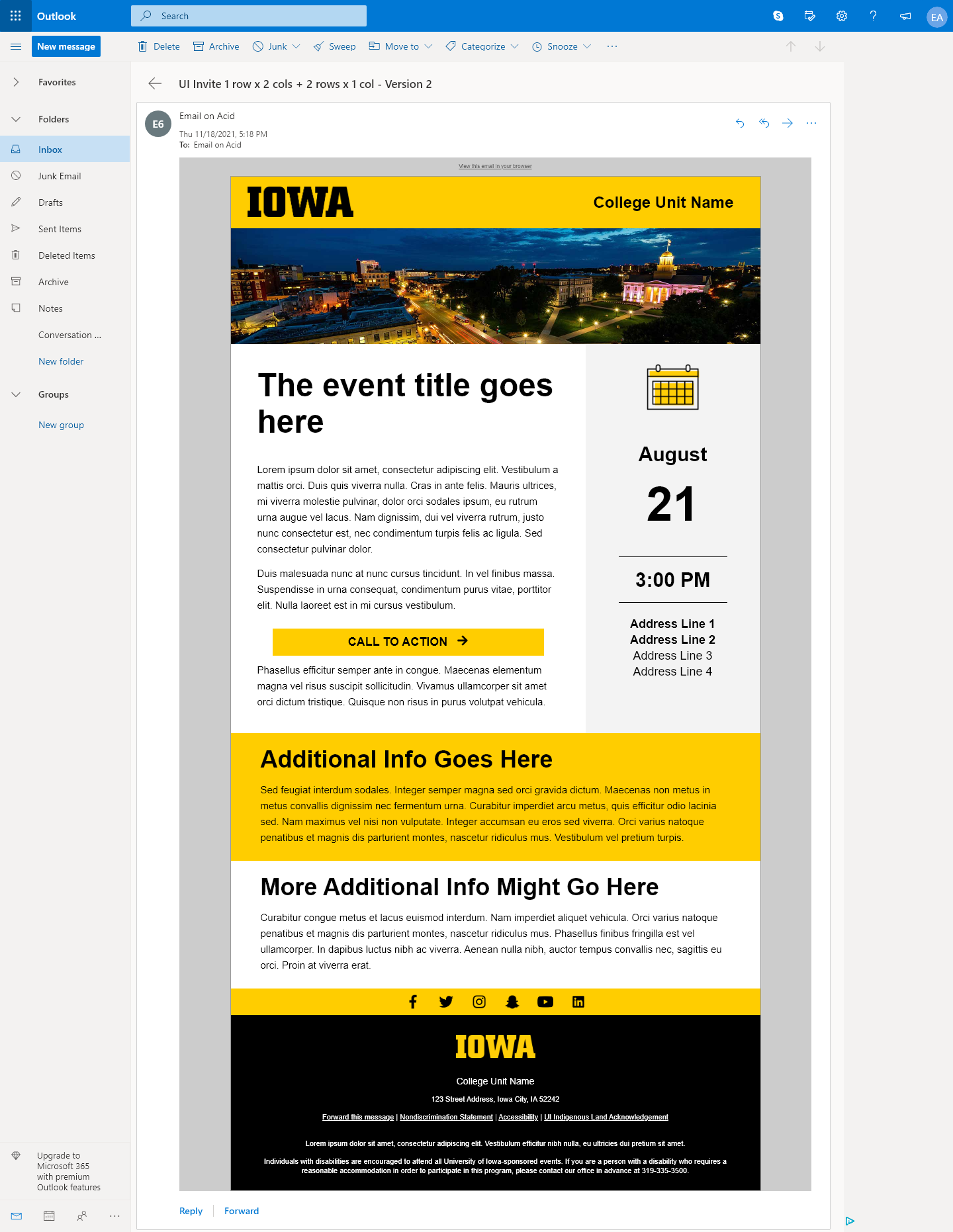Create a New folder
The width and height of the screenshot is (953, 1232).
tap(61, 361)
